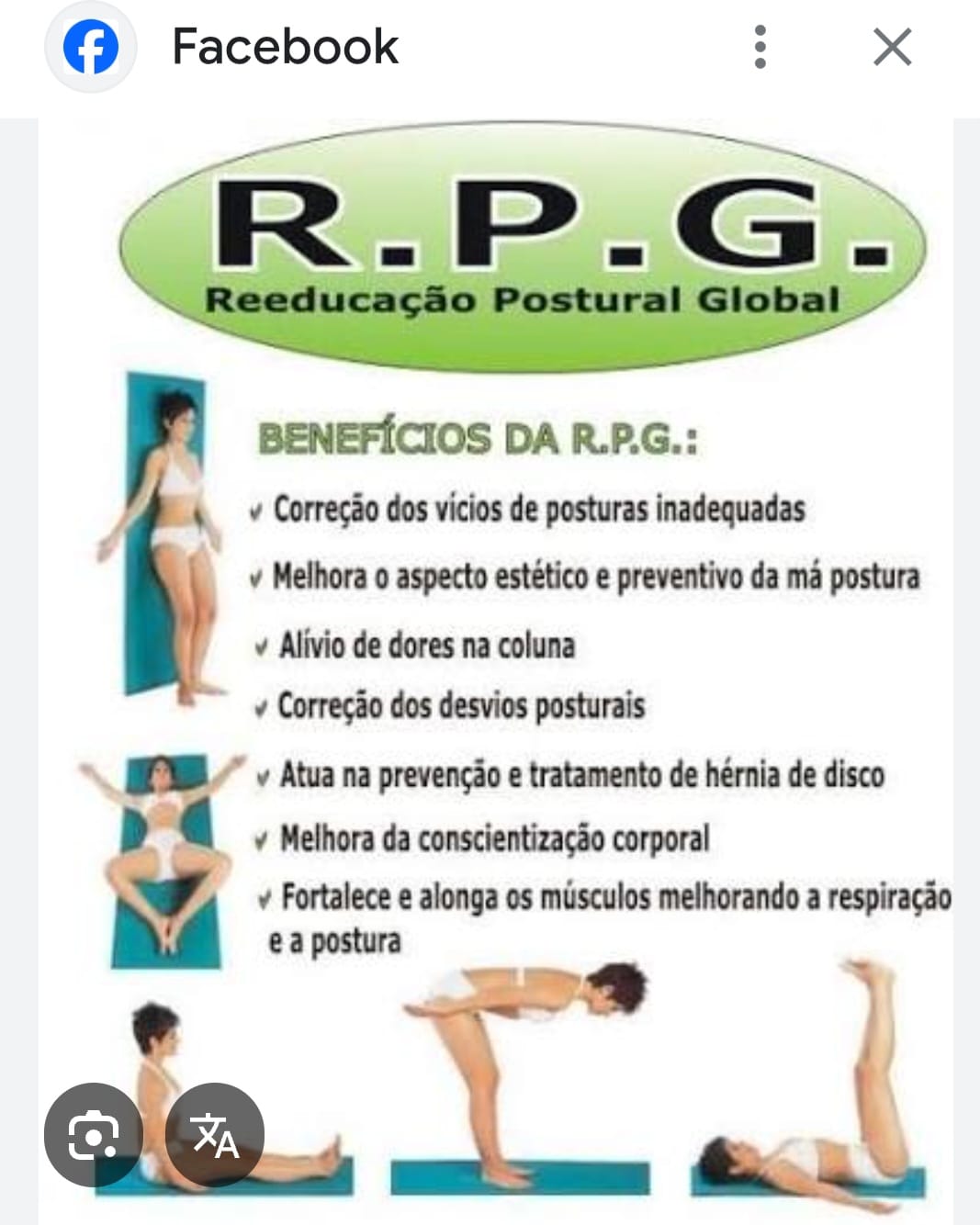Translate the text in the image
Screen dimensions: 980x1225
(x=215, y=1136)
